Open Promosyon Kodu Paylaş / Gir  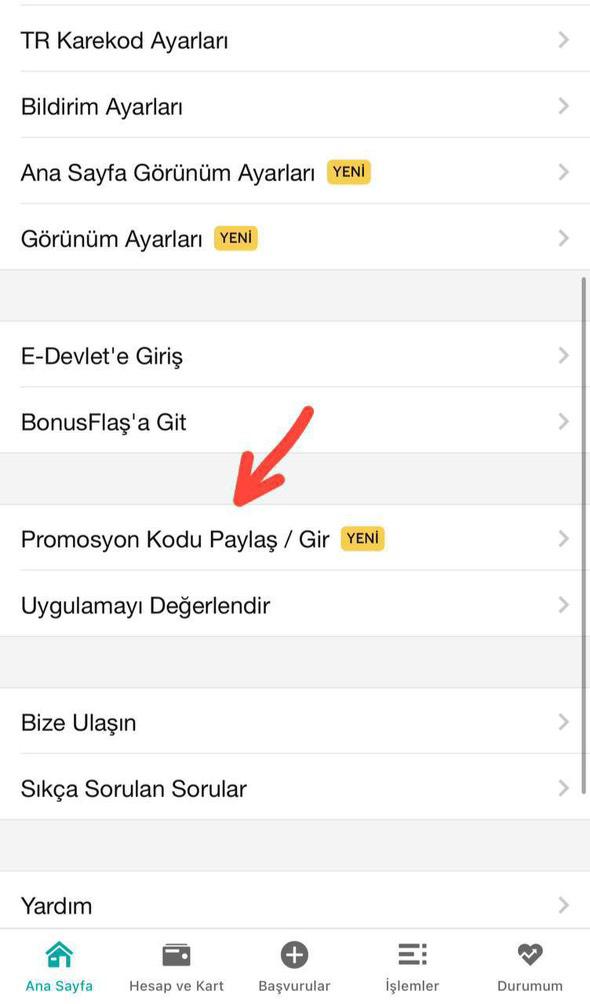pyautogui.click(x=295, y=538)
